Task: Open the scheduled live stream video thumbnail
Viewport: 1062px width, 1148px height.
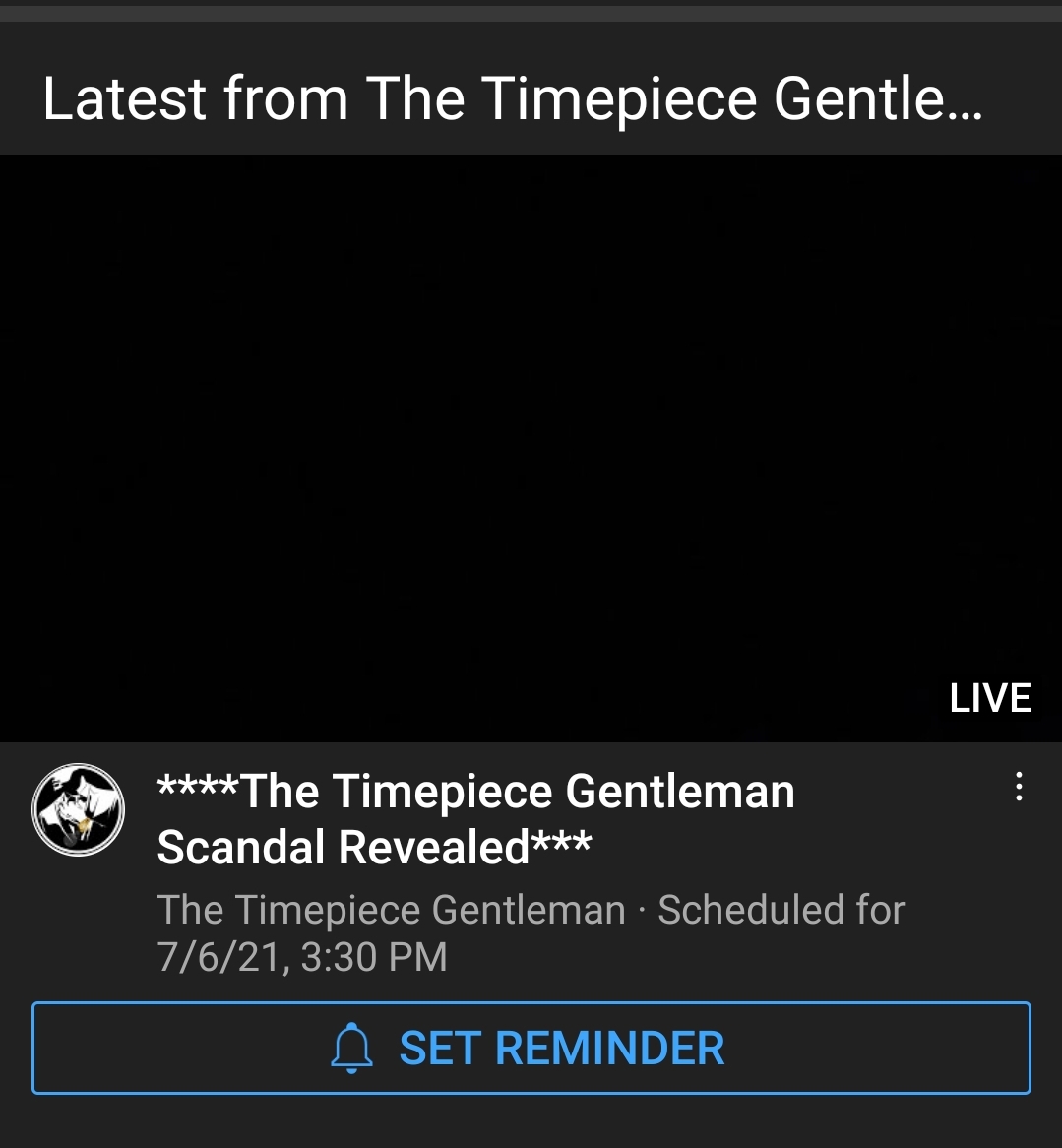Action: pyautogui.click(x=531, y=448)
